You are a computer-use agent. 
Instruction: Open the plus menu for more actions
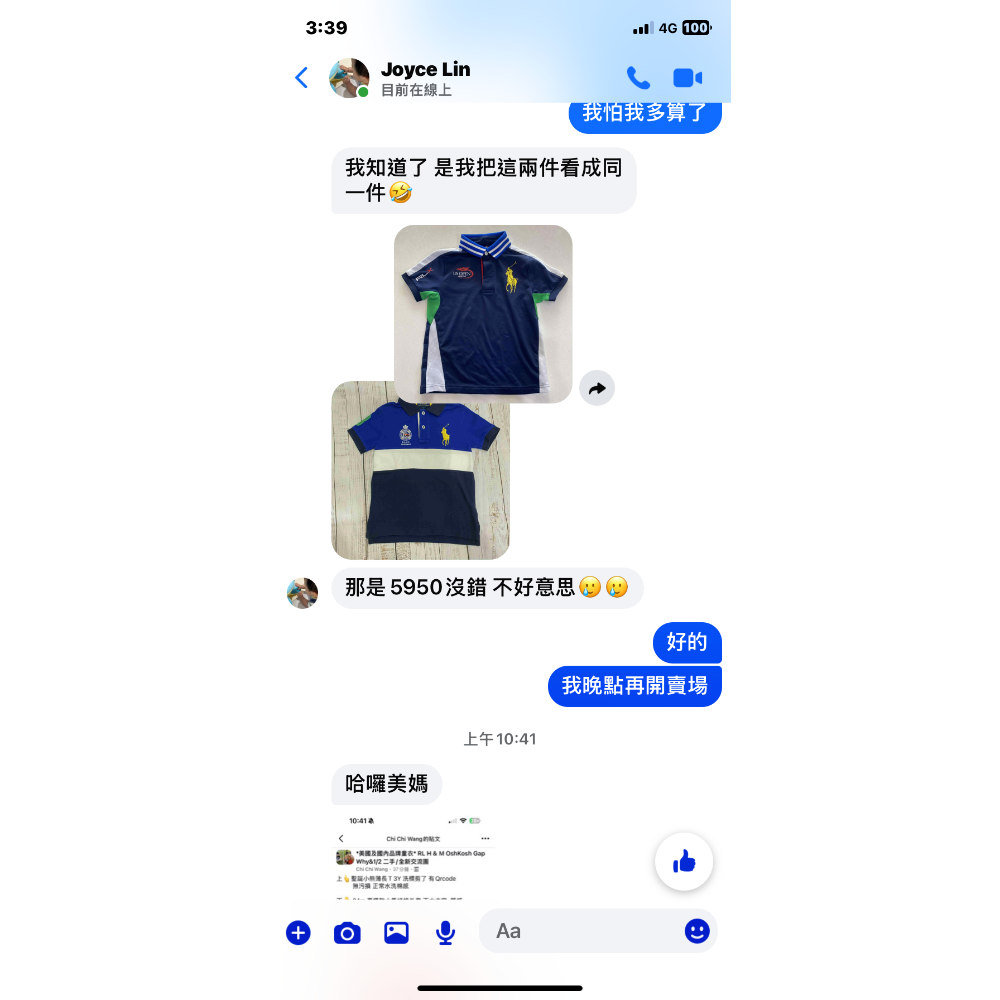tap(298, 932)
